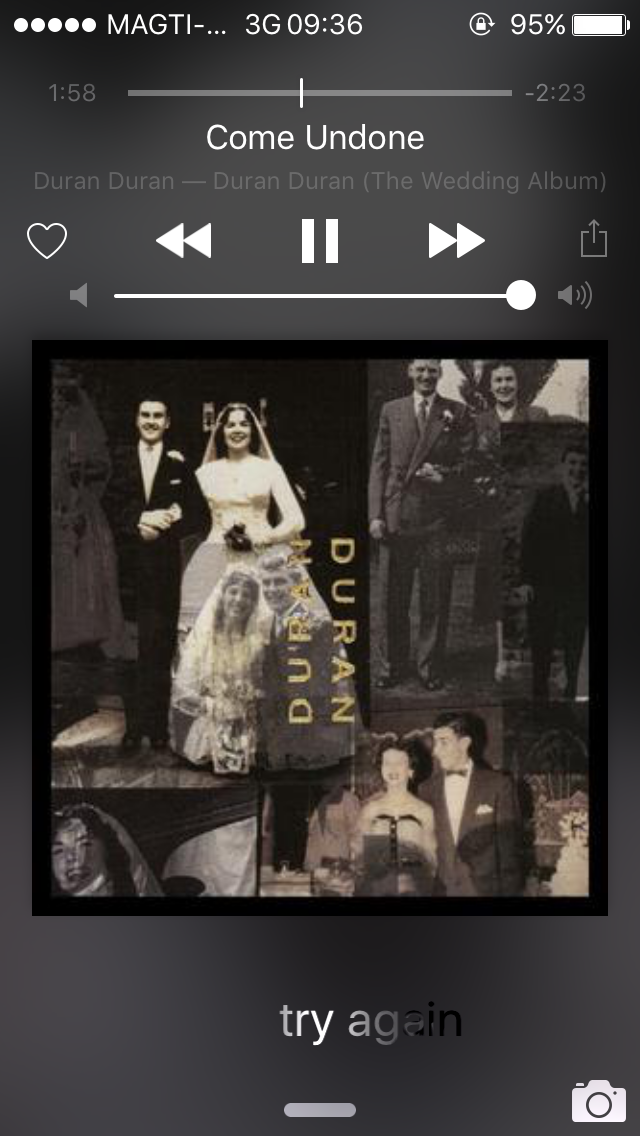
Task: Tap the volume slider track
Action: tap(320, 296)
